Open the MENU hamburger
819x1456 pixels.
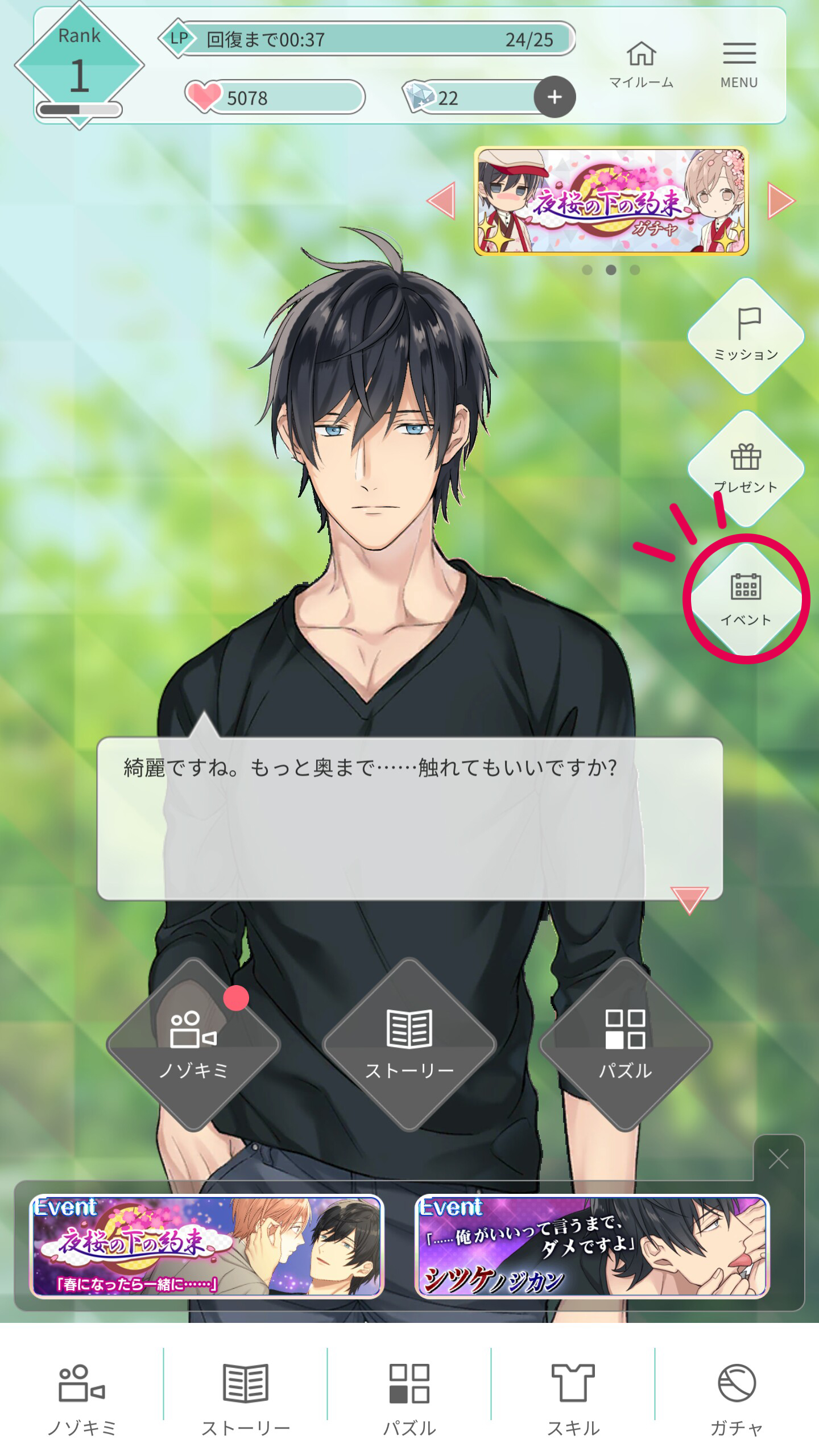click(x=739, y=64)
